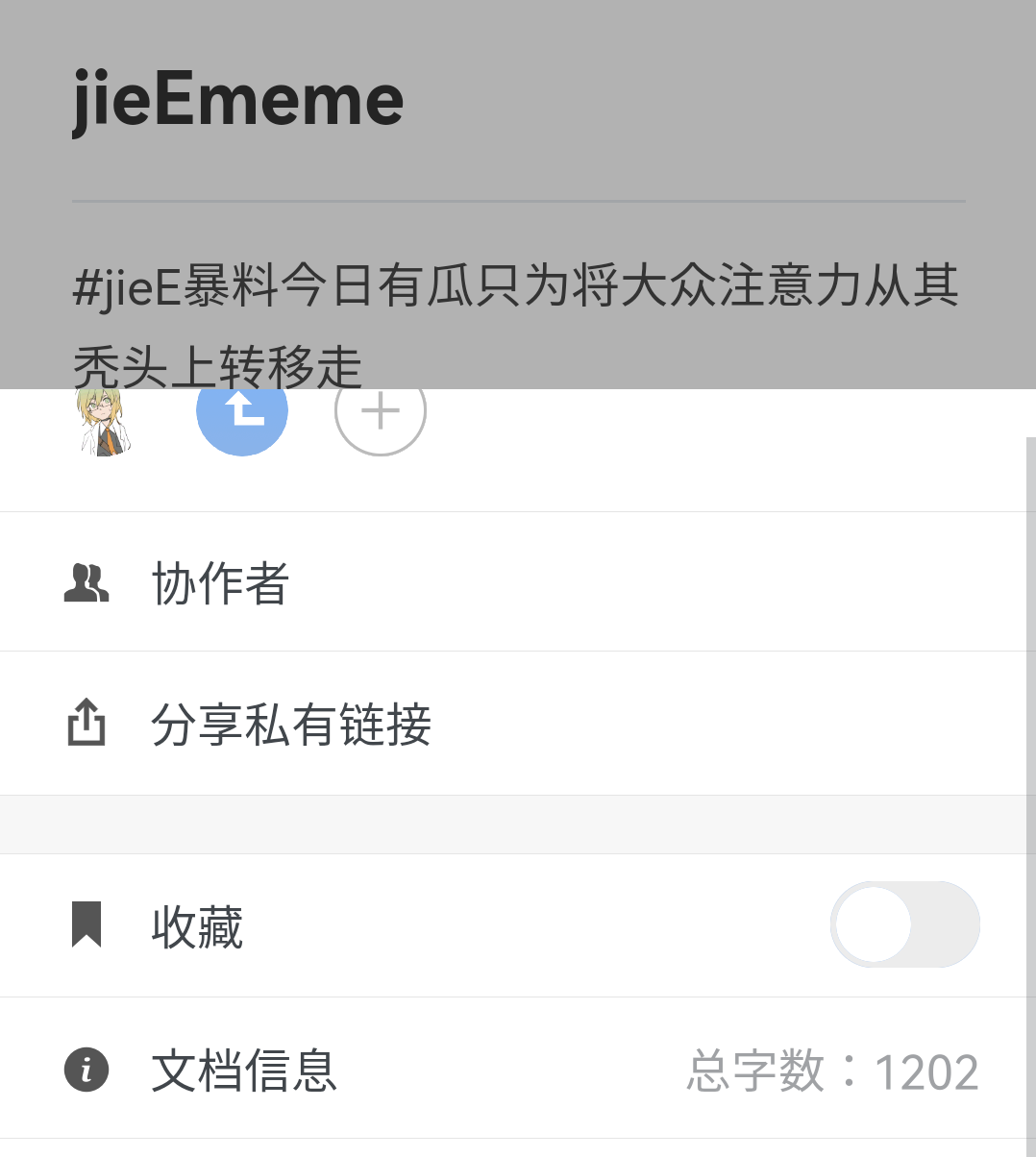Add a collaborator with the plus button
Image resolution: width=1036 pixels, height=1157 pixels.
[381, 413]
